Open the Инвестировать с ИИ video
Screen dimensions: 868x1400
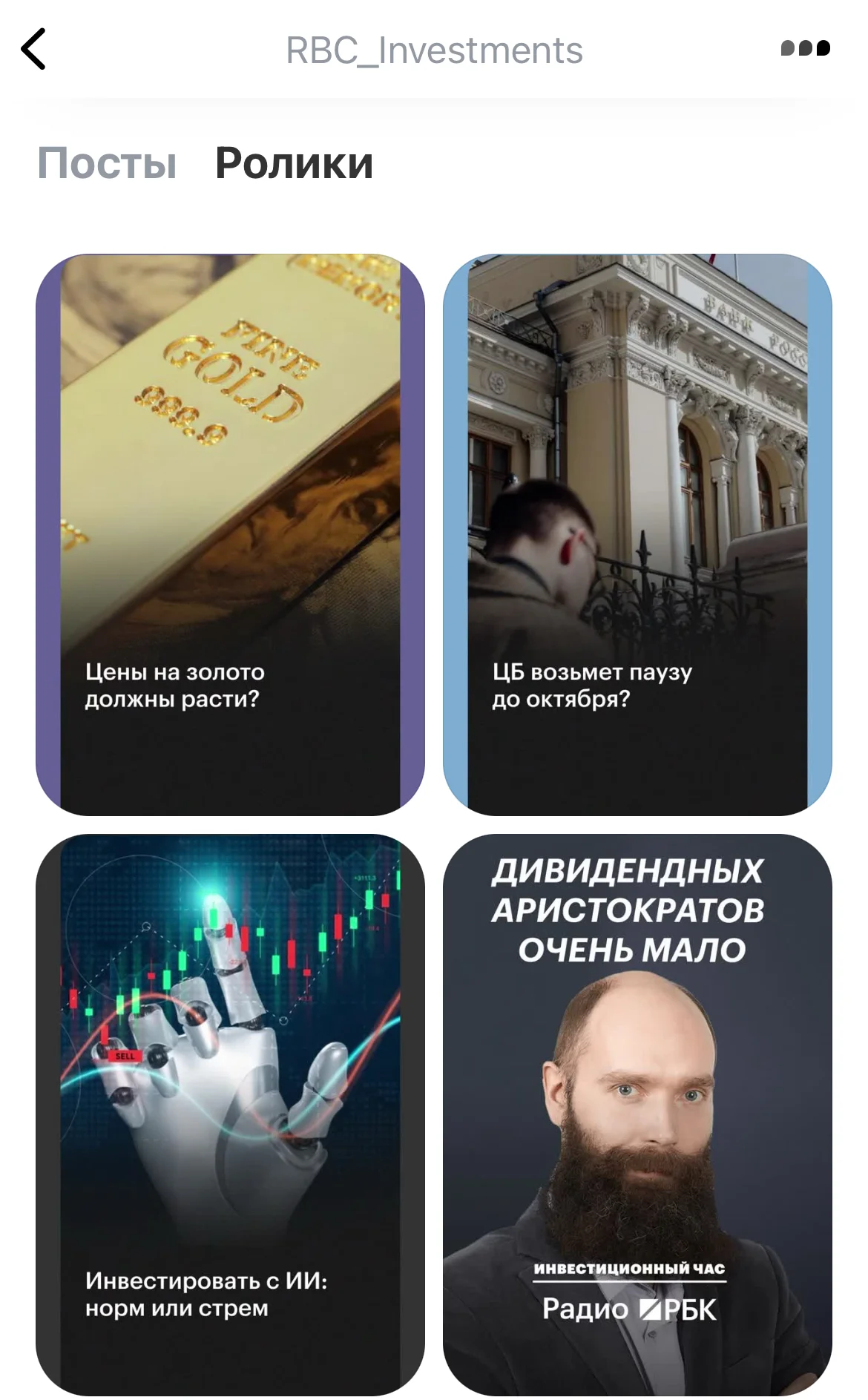click(x=230, y=1115)
